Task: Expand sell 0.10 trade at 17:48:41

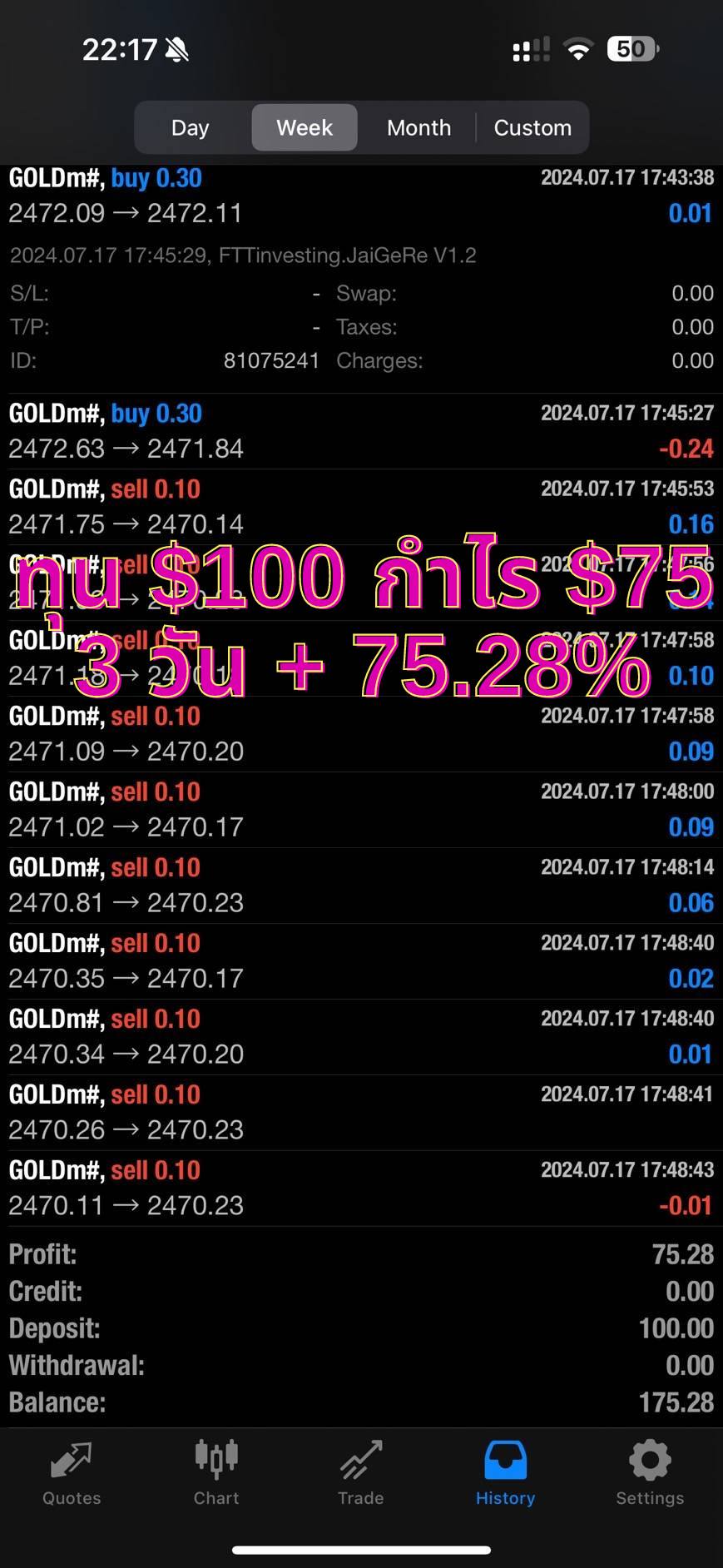Action: coord(361,1113)
